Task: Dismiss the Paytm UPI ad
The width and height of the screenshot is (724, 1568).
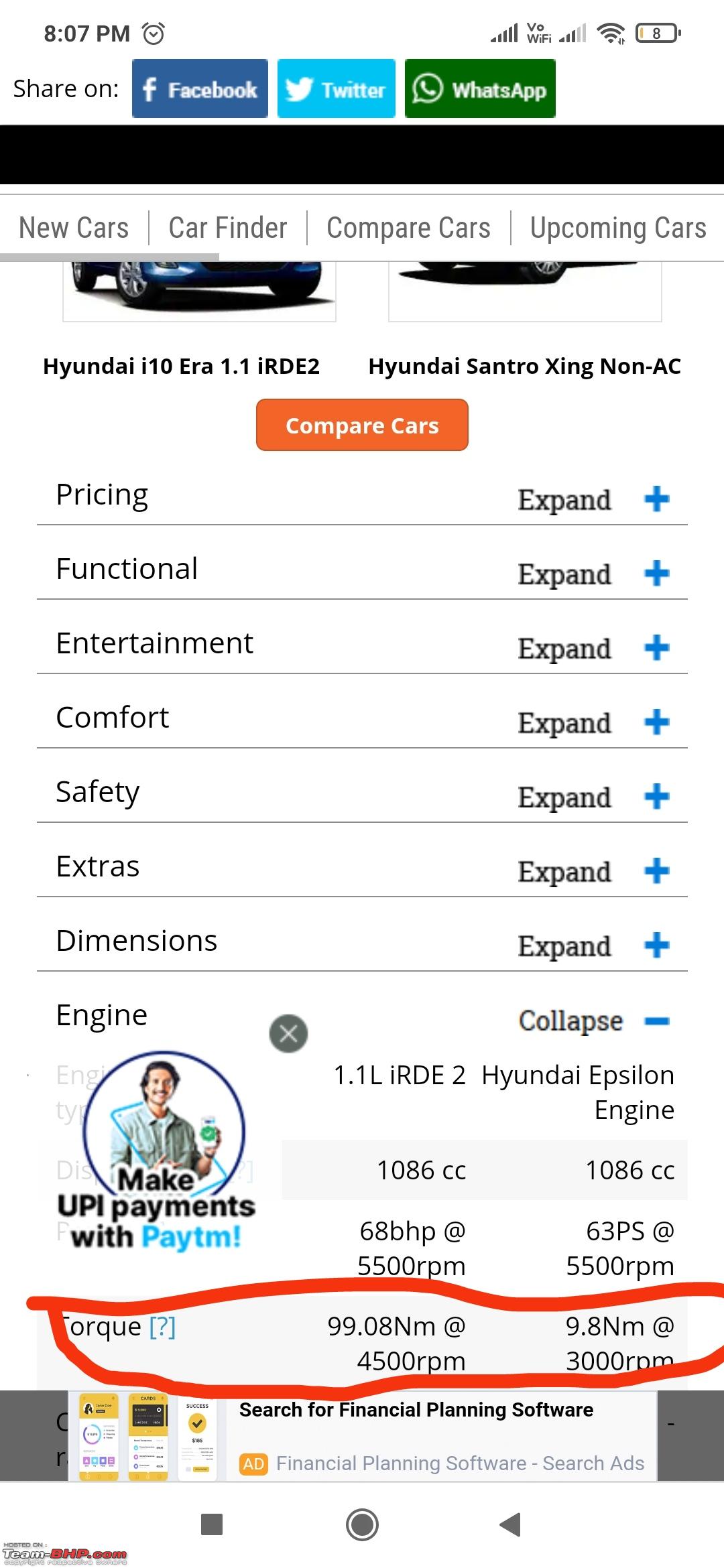Action: click(288, 1033)
